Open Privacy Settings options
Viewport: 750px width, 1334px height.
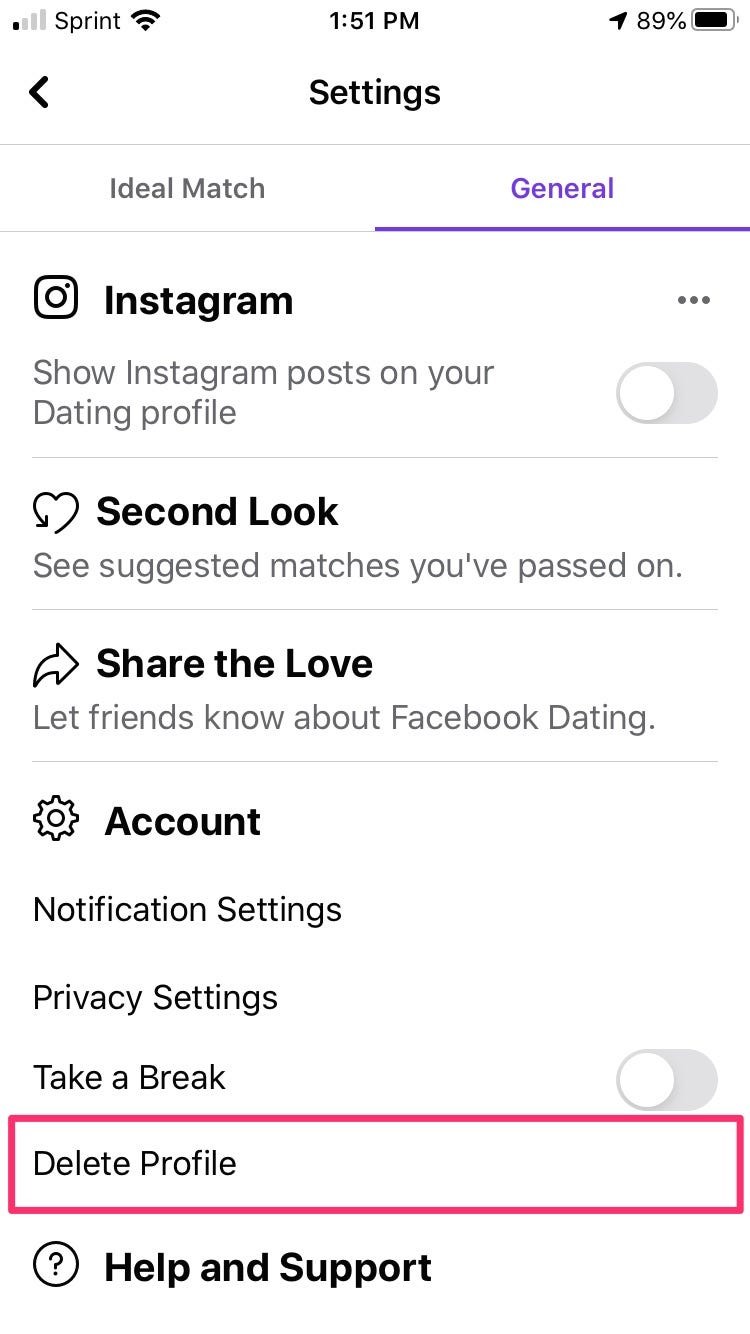[x=154, y=997]
